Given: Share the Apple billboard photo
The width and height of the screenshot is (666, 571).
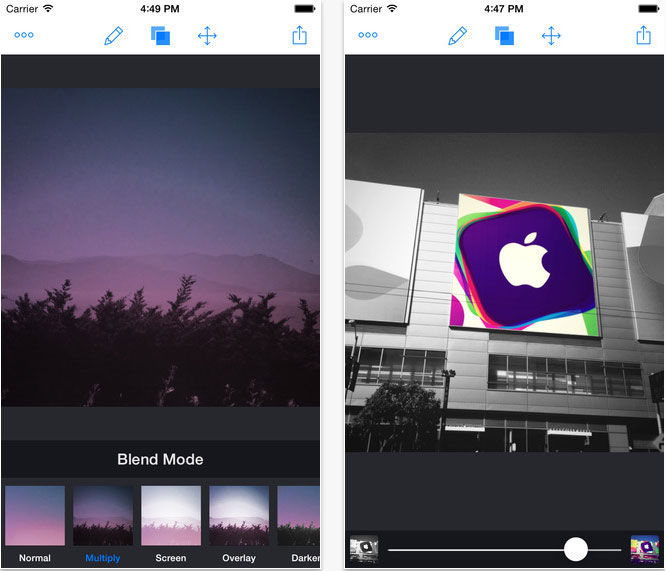Looking at the screenshot, I should [643, 35].
